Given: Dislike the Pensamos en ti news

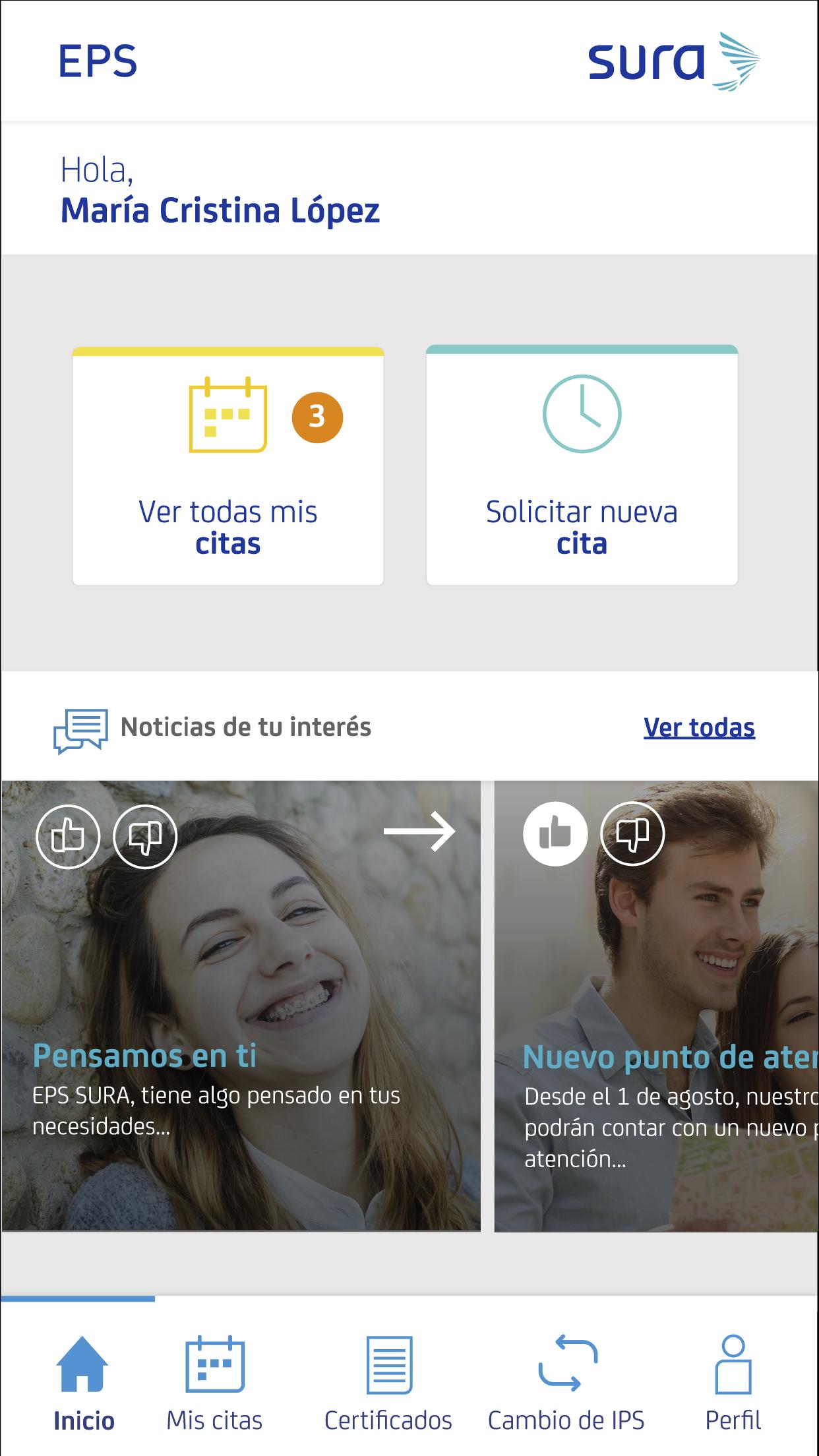Looking at the screenshot, I should coord(145,837).
